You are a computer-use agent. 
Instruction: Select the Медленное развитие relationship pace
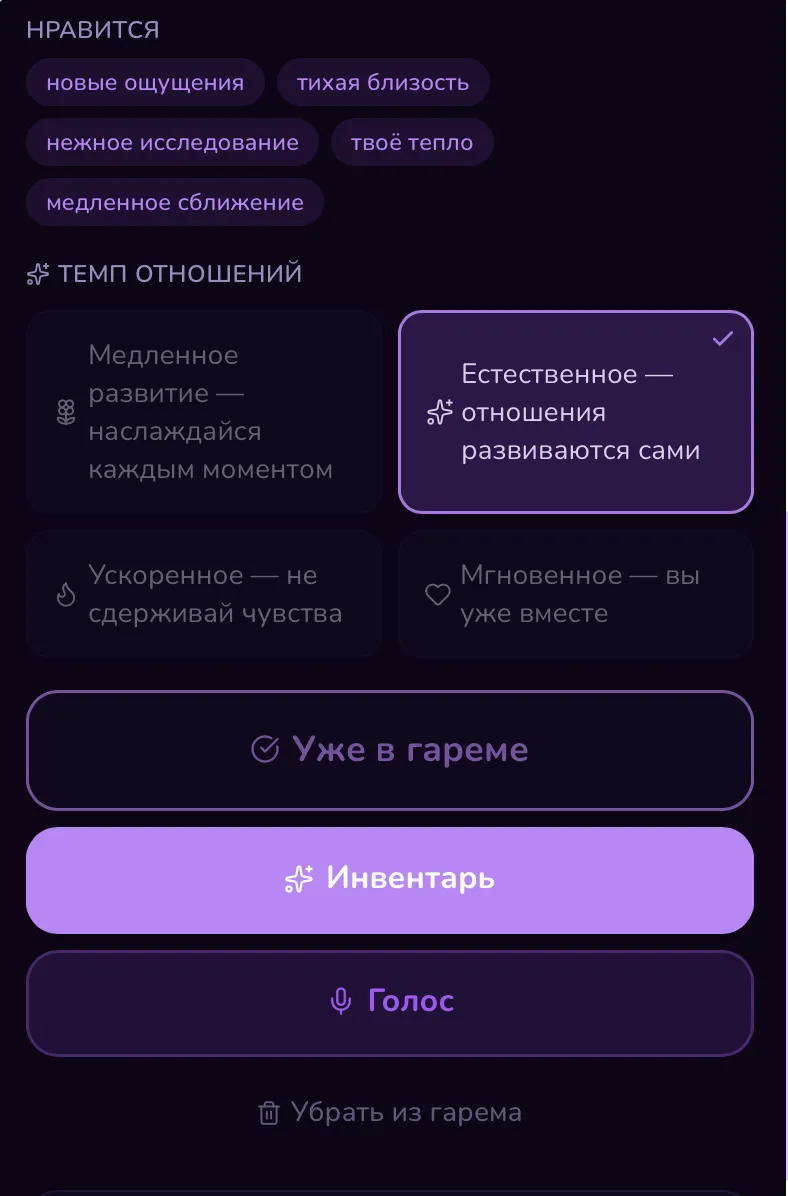[204, 412]
